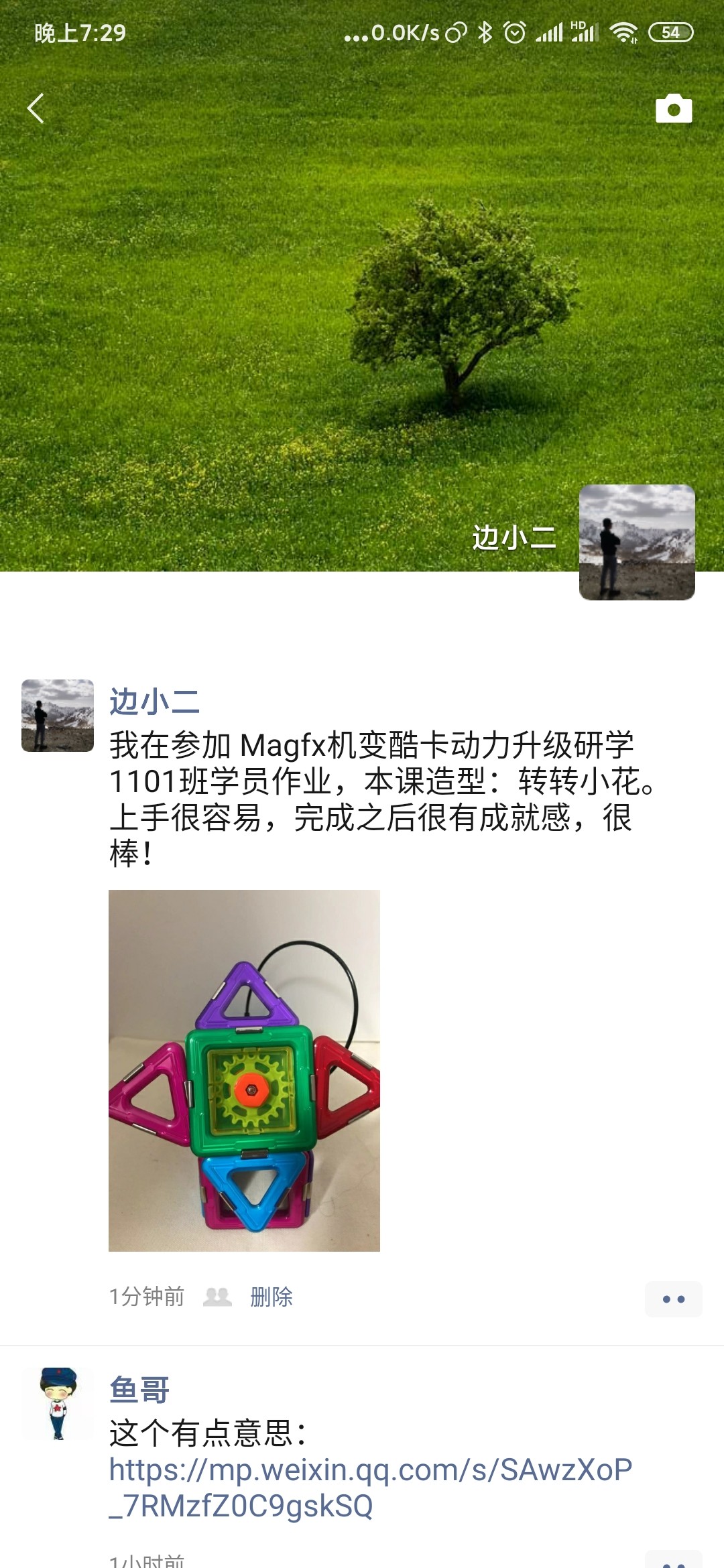Open 边小二's profile avatar on the cover
The image size is (724, 1568).
[x=636, y=542]
